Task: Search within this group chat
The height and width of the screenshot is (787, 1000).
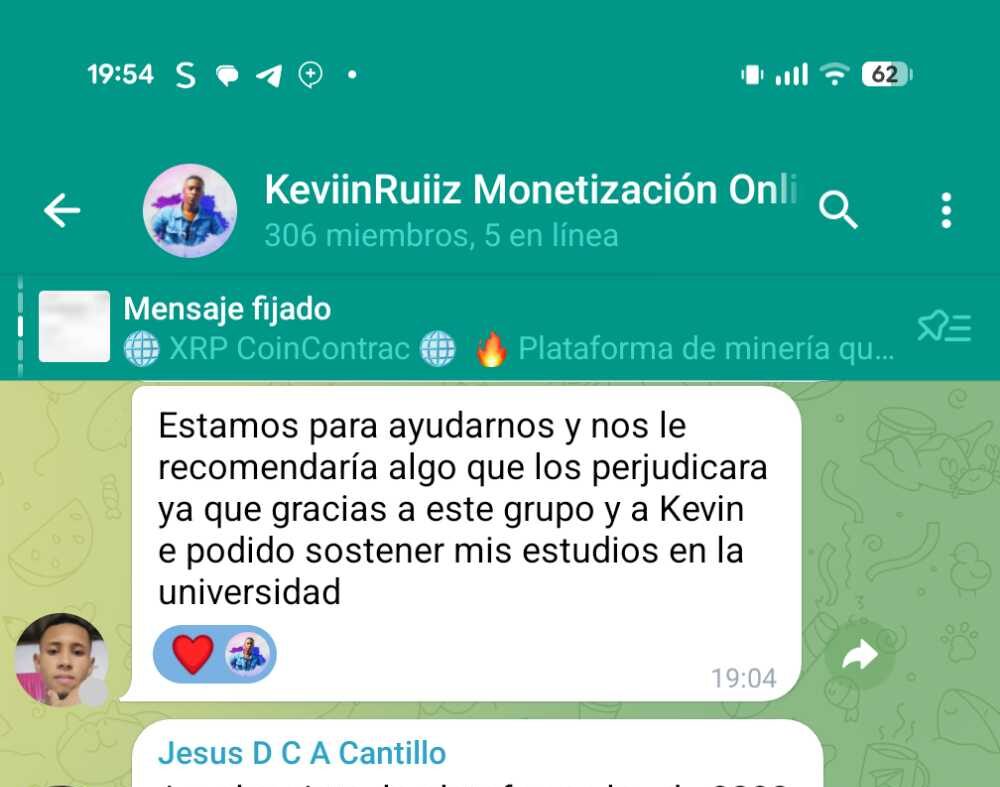Action: pos(838,211)
